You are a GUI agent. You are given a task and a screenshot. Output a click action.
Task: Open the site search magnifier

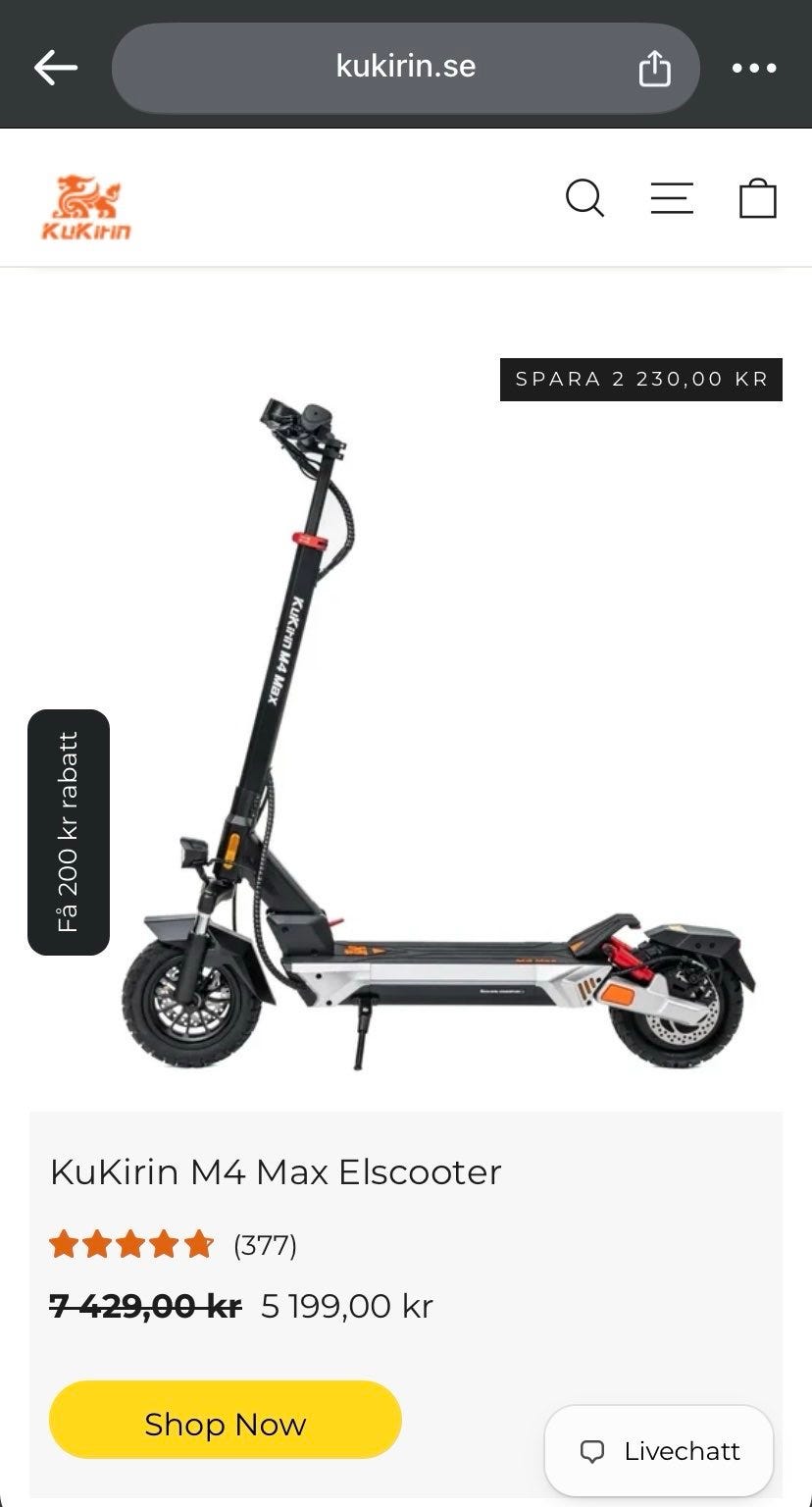(x=584, y=198)
